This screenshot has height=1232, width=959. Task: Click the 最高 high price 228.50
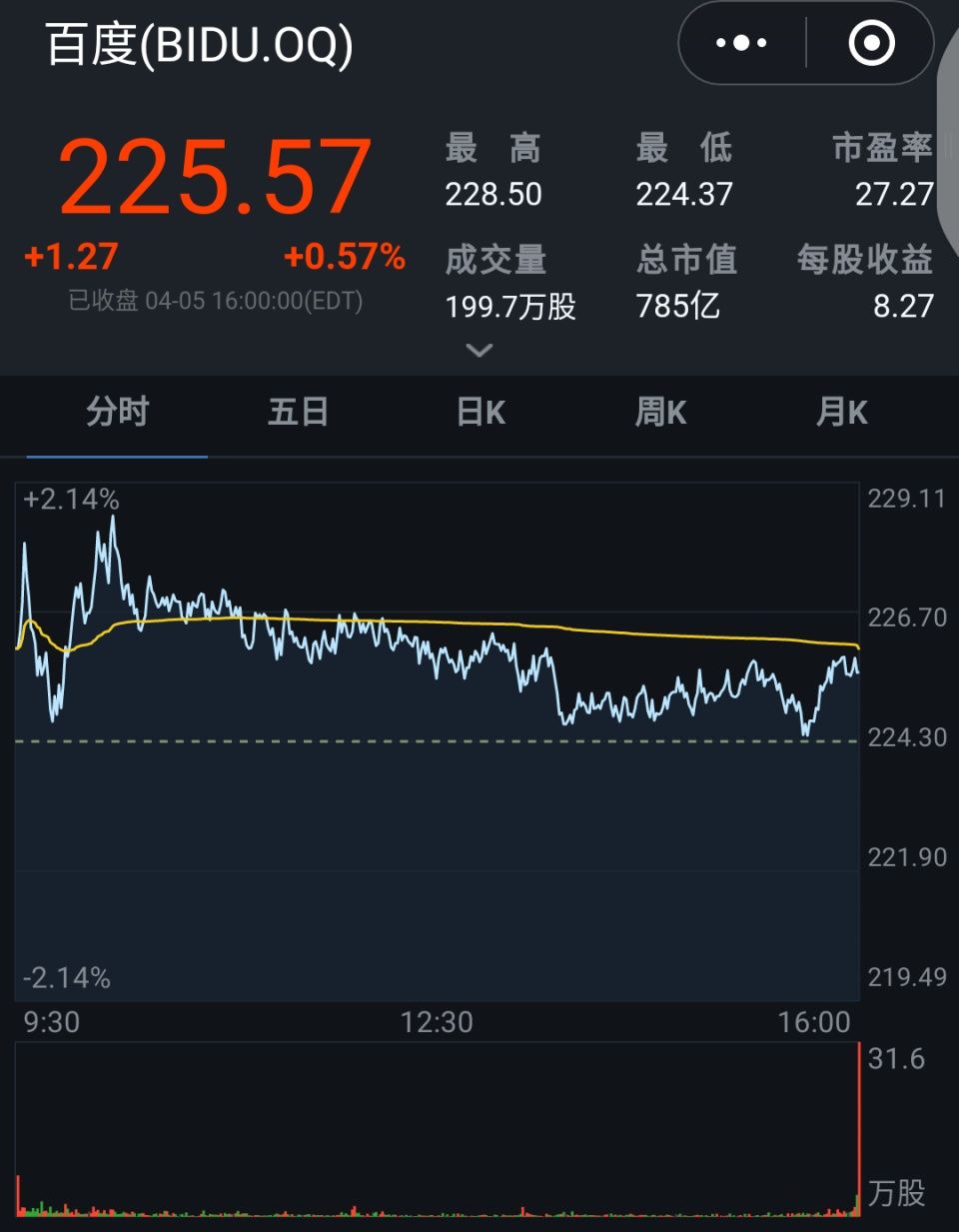click(493, 194)
